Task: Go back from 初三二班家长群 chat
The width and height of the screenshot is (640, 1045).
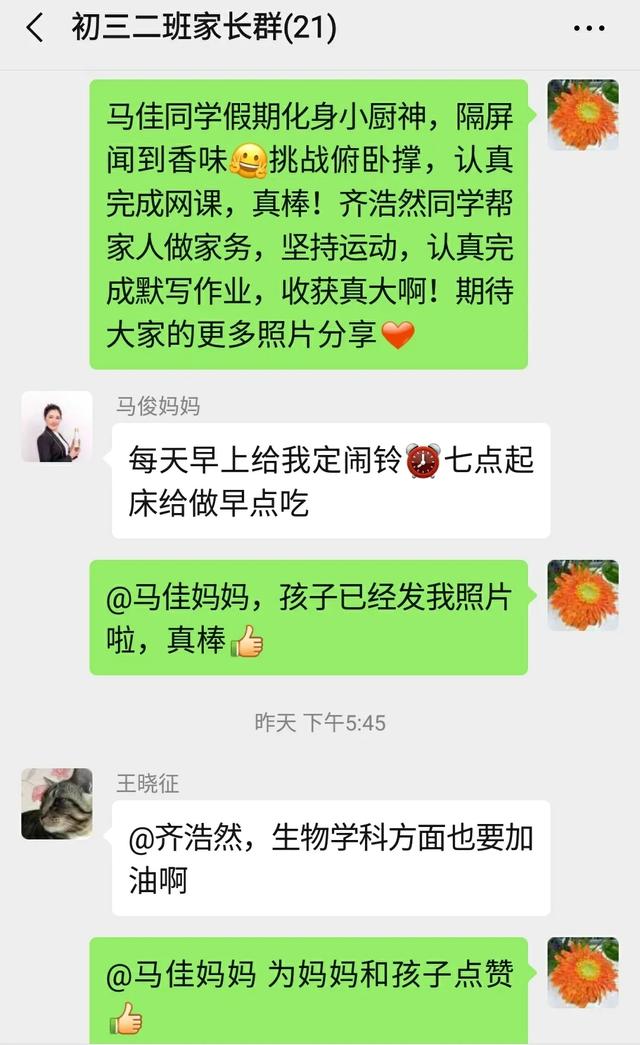Action: (x=34, y=28)
